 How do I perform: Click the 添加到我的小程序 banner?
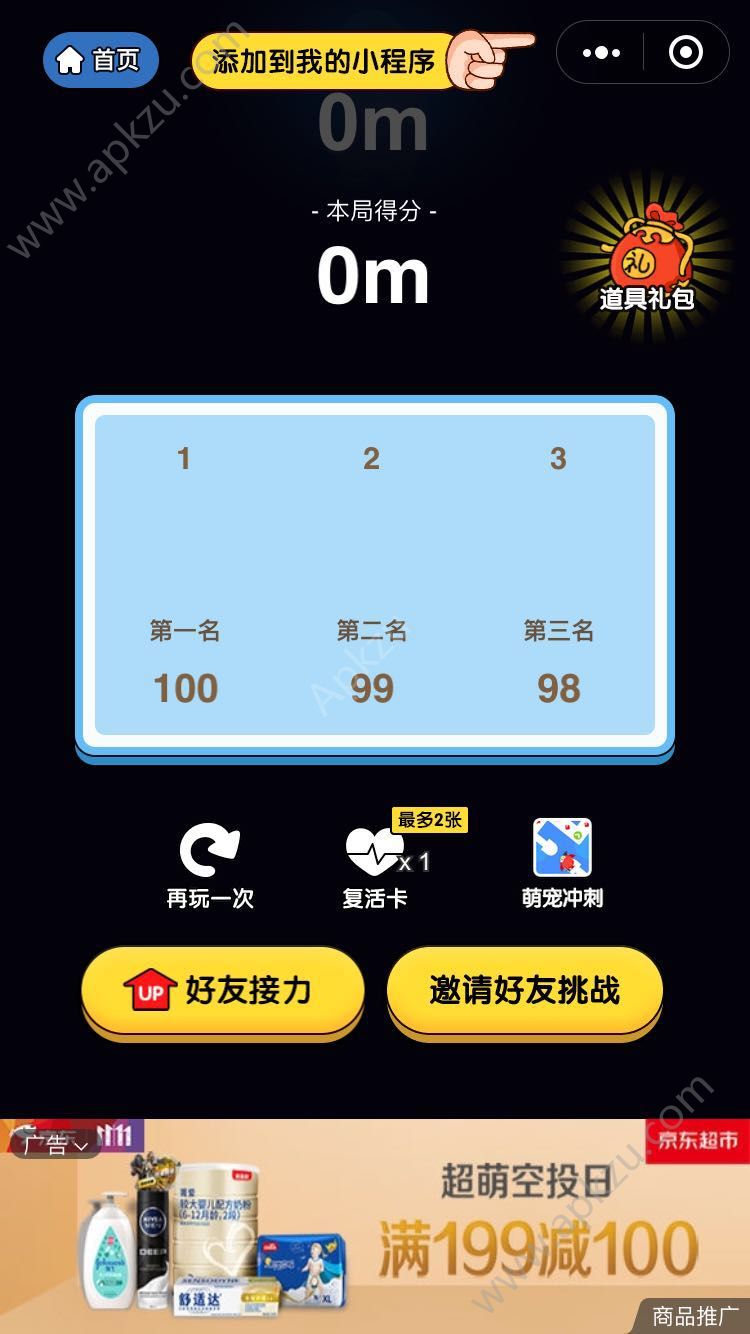320,60
